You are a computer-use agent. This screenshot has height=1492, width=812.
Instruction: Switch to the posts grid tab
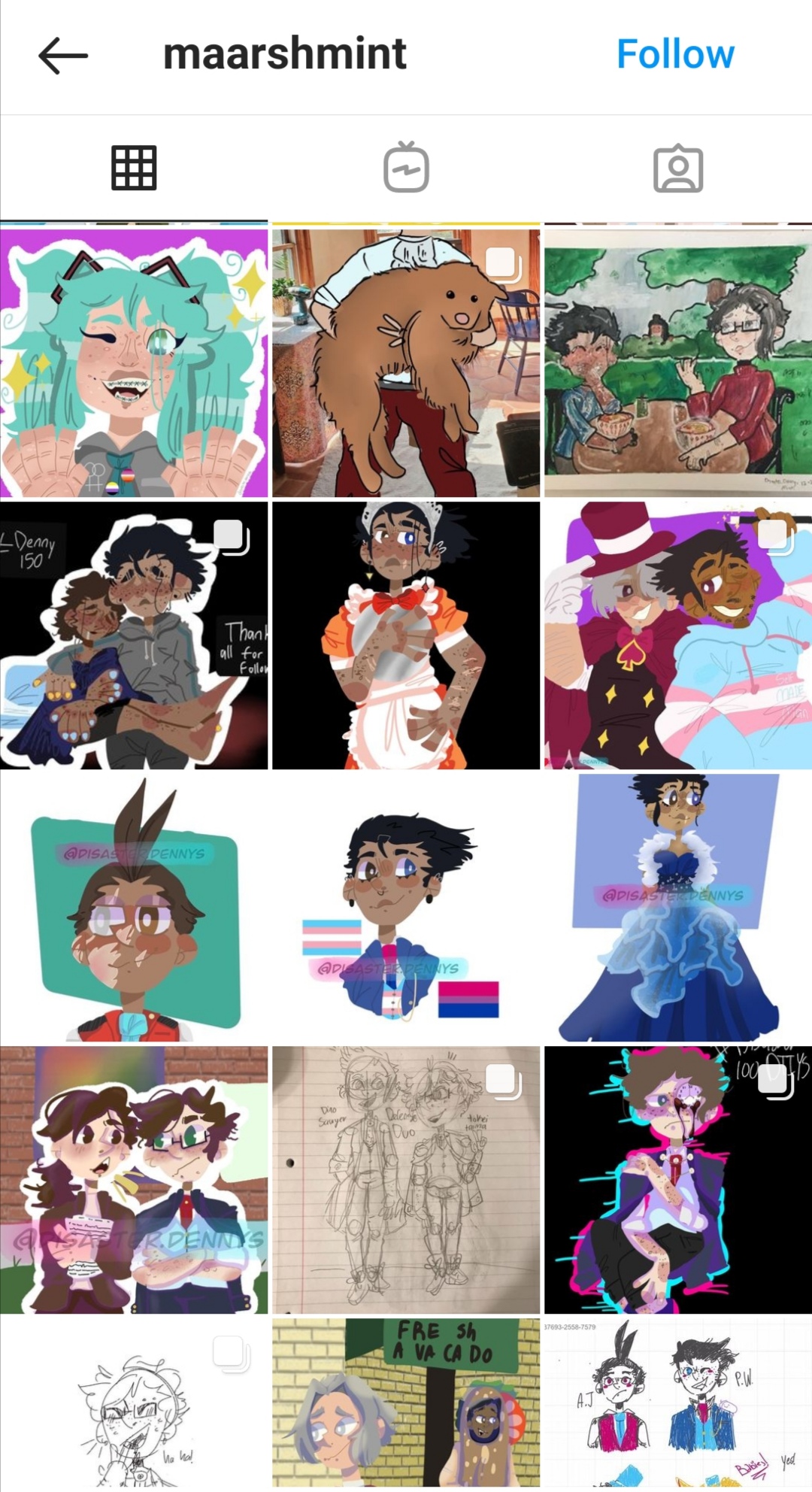tap(134, 168)
